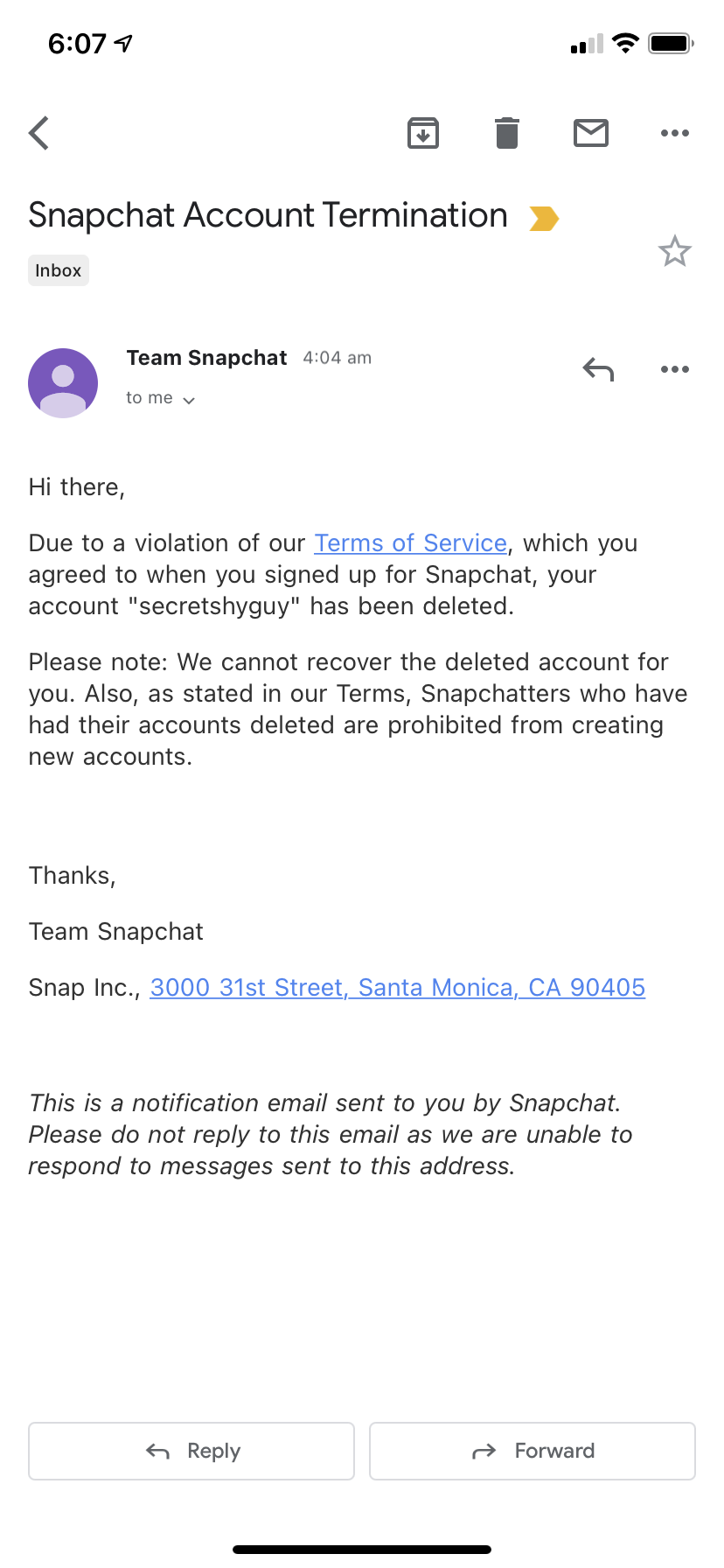Expand recipient details via 'to me' chevron
The height and width of the screenshot is (1568, 724).
189,399
